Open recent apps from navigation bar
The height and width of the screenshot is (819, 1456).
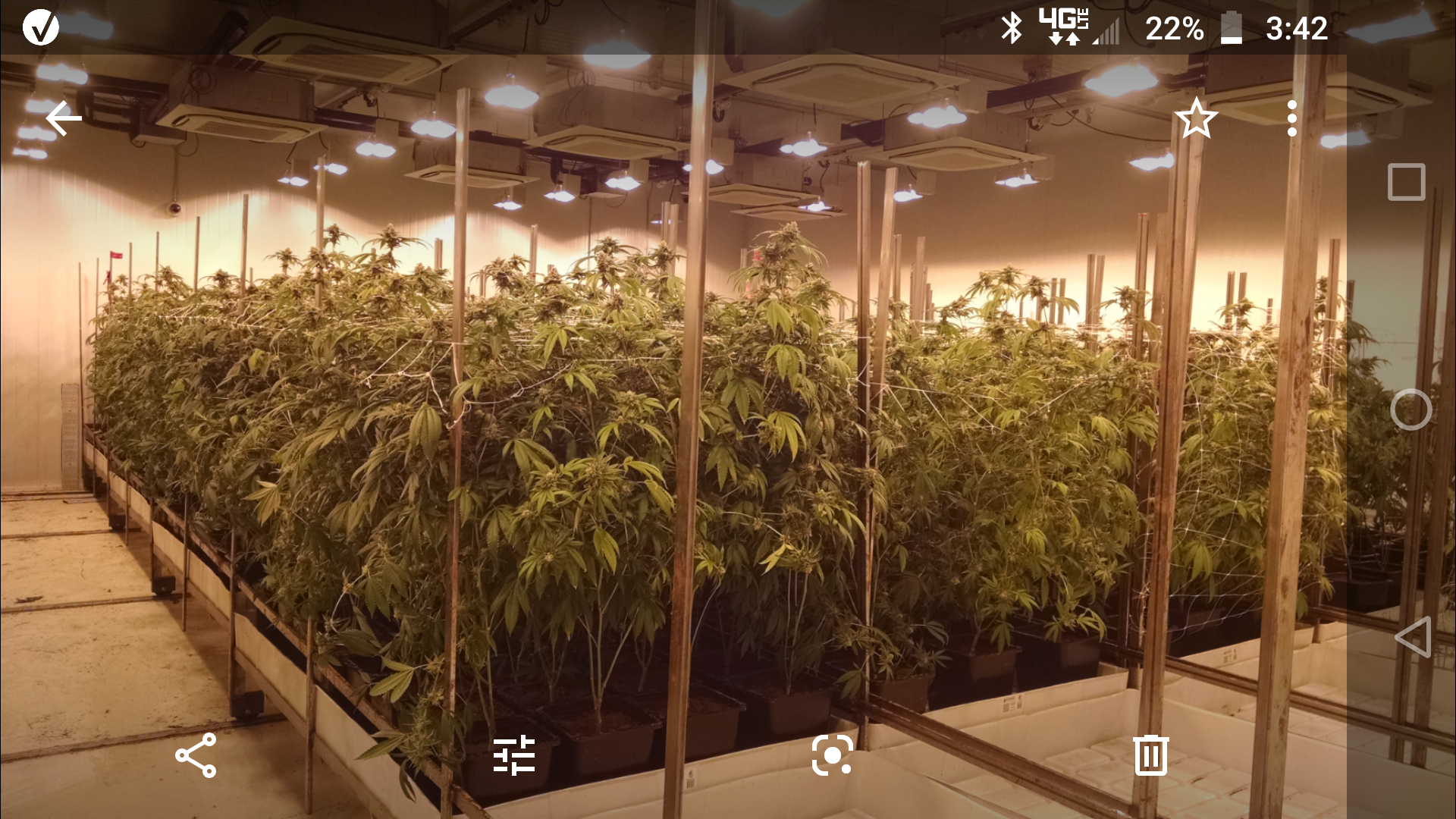tap(1406, 182)
